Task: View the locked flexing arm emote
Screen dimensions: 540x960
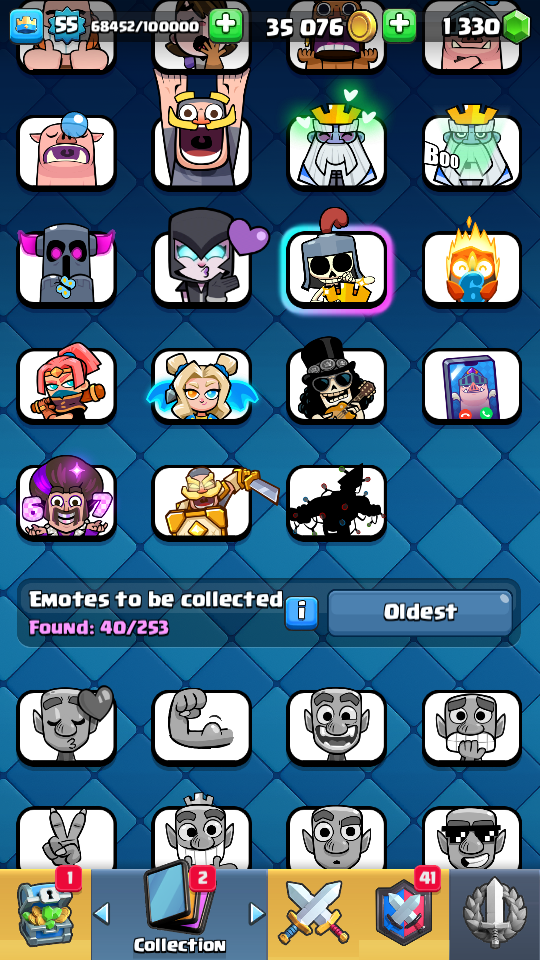Action: pyautogui.click(x=202, y=727)
